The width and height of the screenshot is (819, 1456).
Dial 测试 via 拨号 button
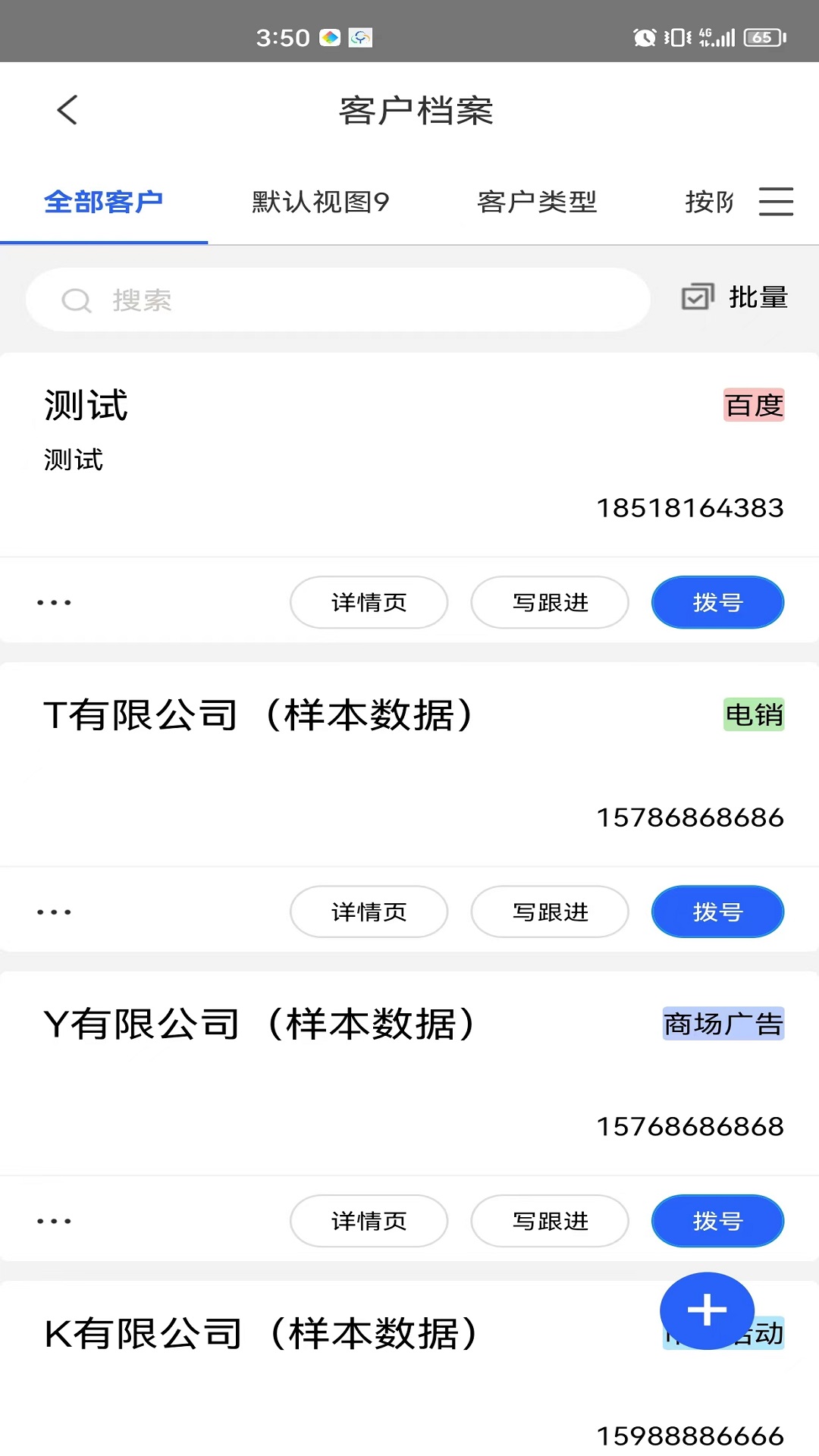click(717, 602)
